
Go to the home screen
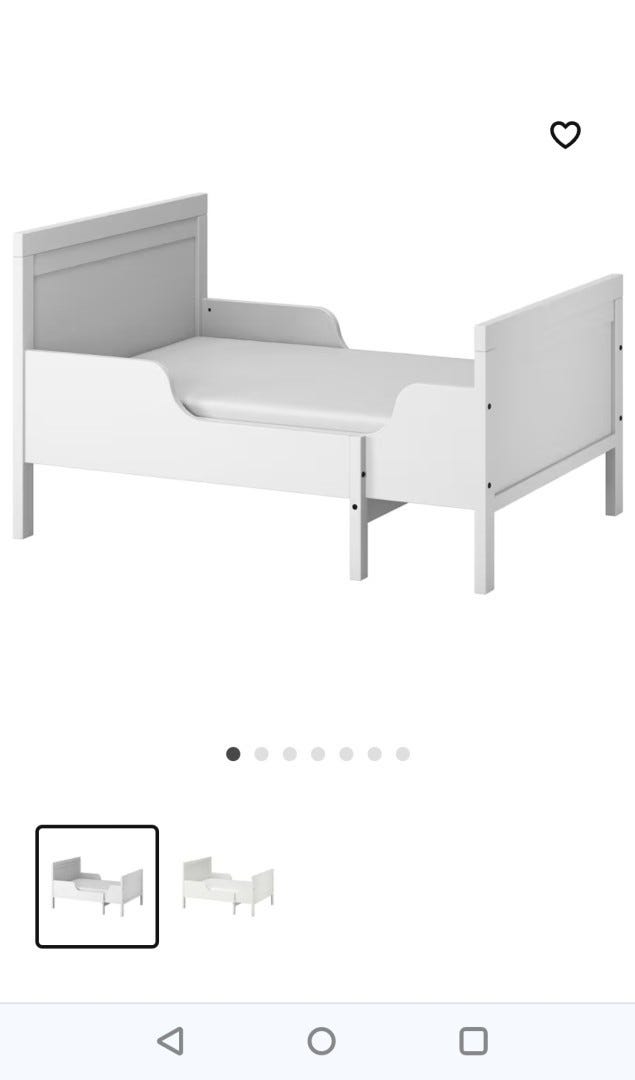tap(321, 1041)
